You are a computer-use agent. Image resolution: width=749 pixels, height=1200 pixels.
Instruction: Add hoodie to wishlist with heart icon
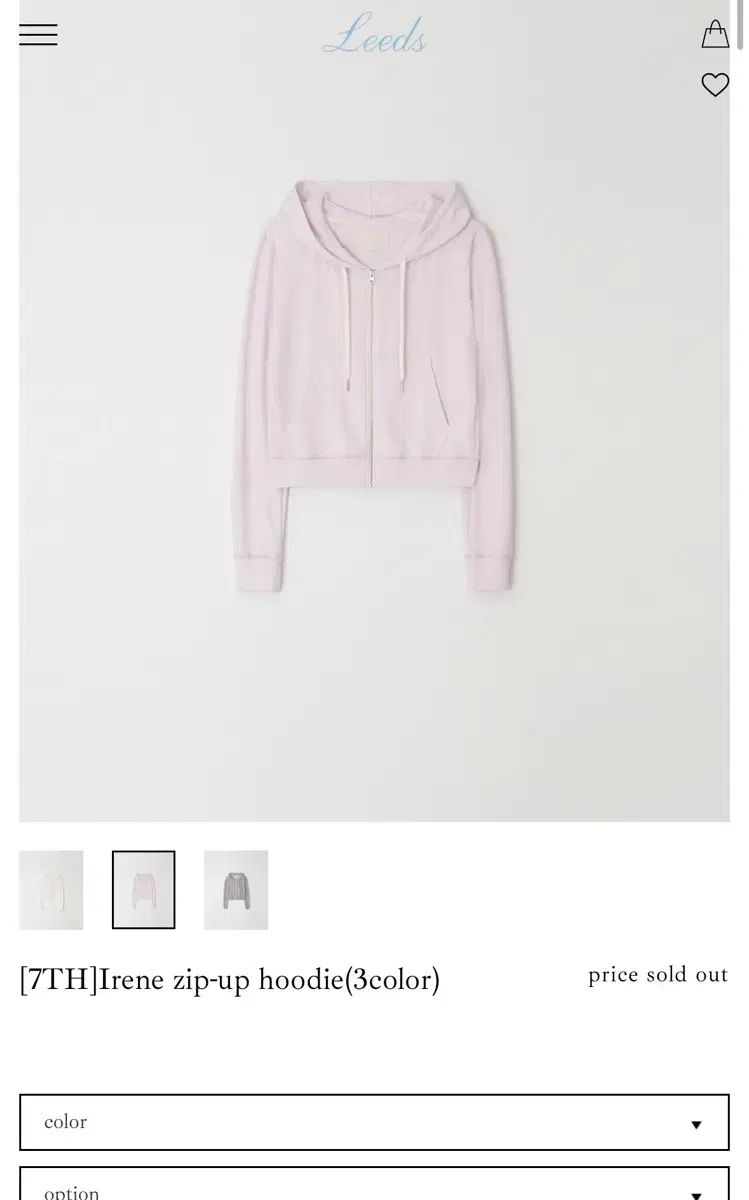pos(715,85)
